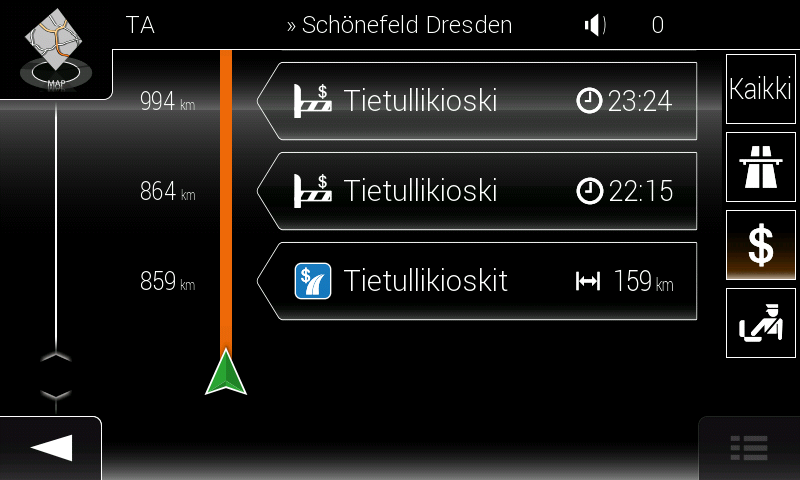Go back with the arrow button
Screen dimensions: 800x480
coord(51,448)
